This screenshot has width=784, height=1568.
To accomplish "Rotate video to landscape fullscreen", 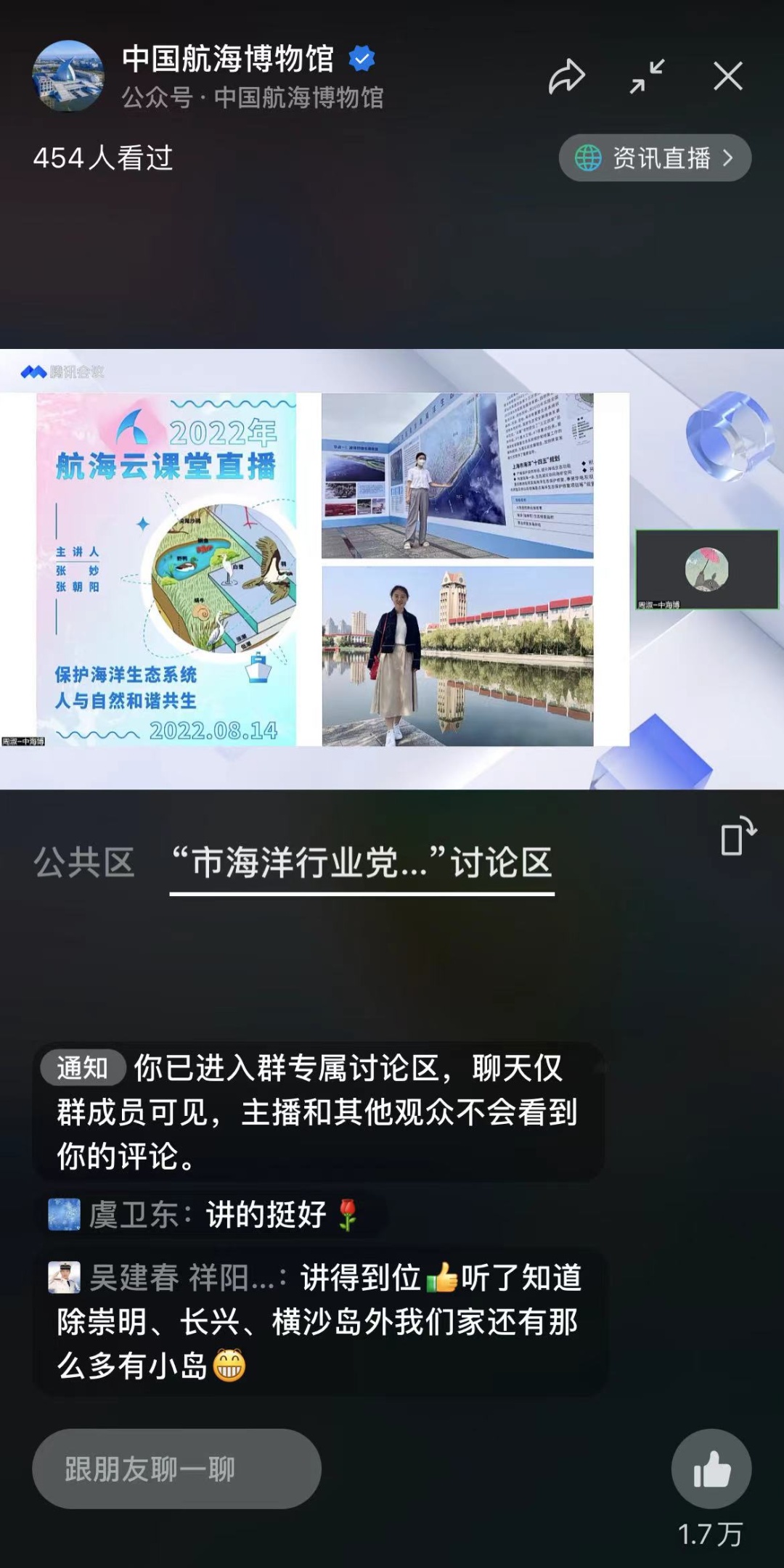I will pos(738,837).
